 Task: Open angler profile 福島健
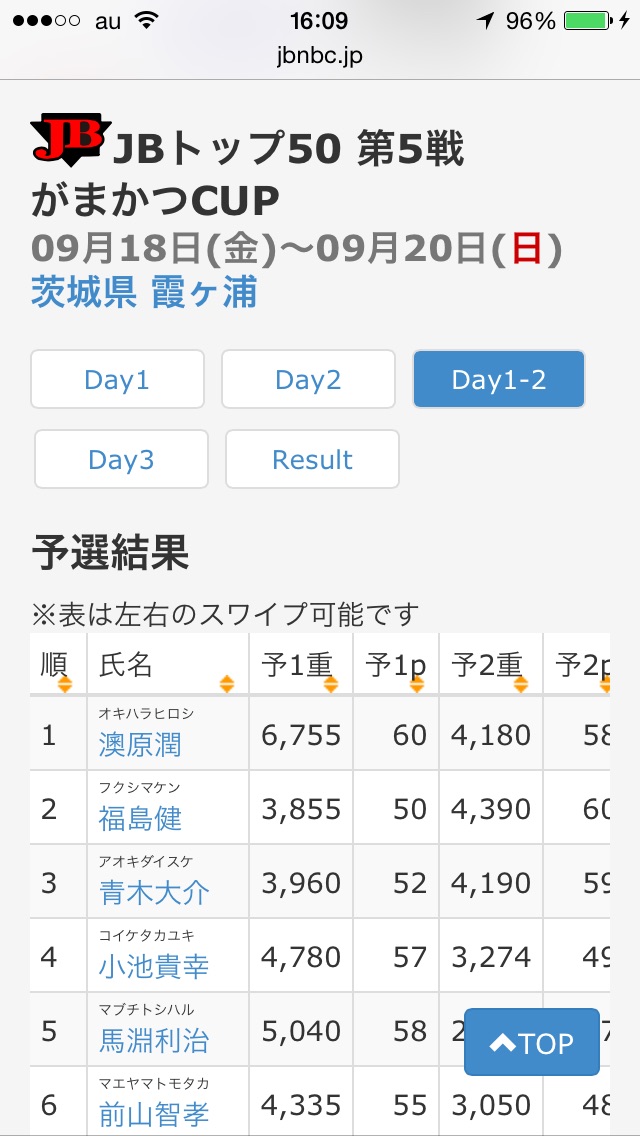139,819
